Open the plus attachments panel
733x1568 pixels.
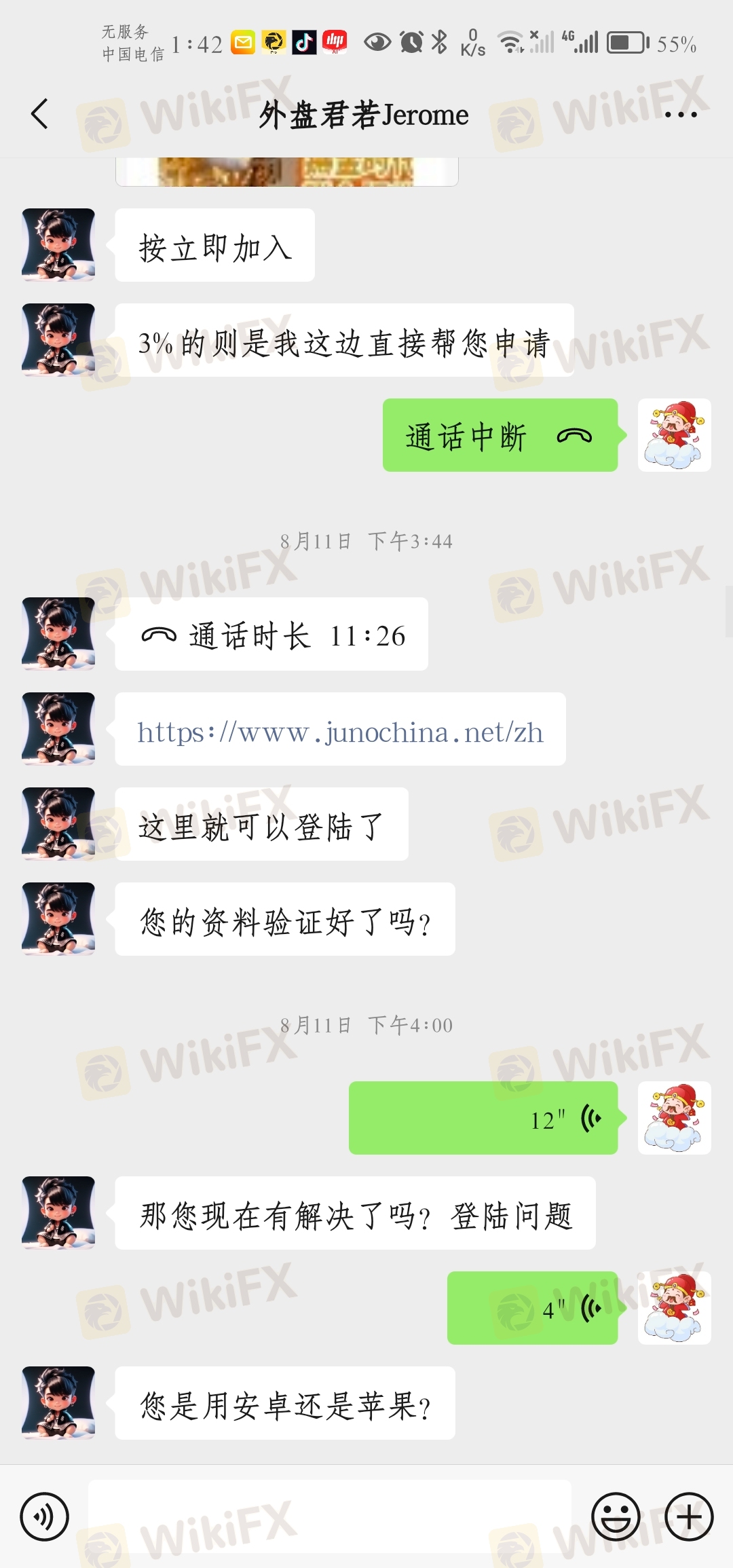click(689, 1516)
